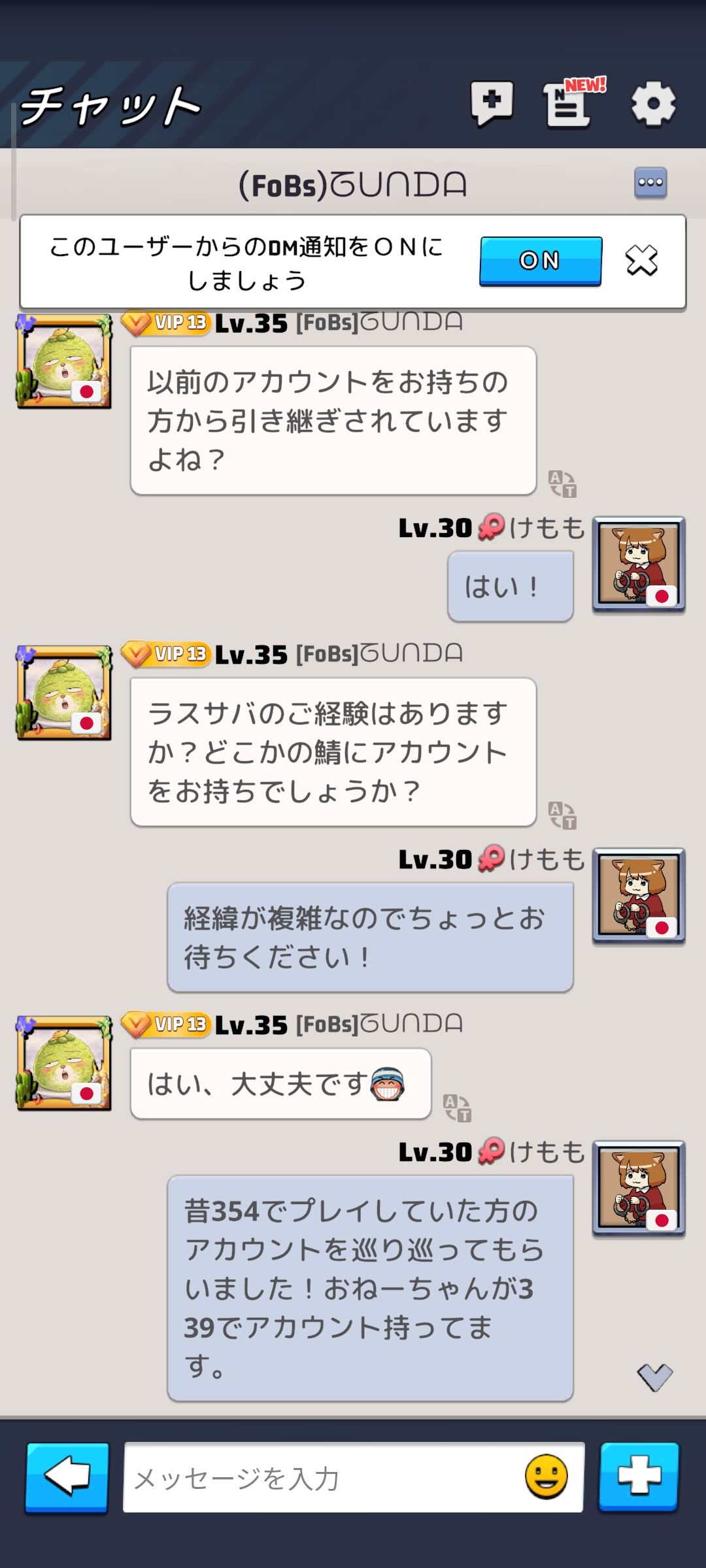The image size is (706, 1568).
Task: Focus the メッセージを入力 text field
Action: coord(320,1478)
